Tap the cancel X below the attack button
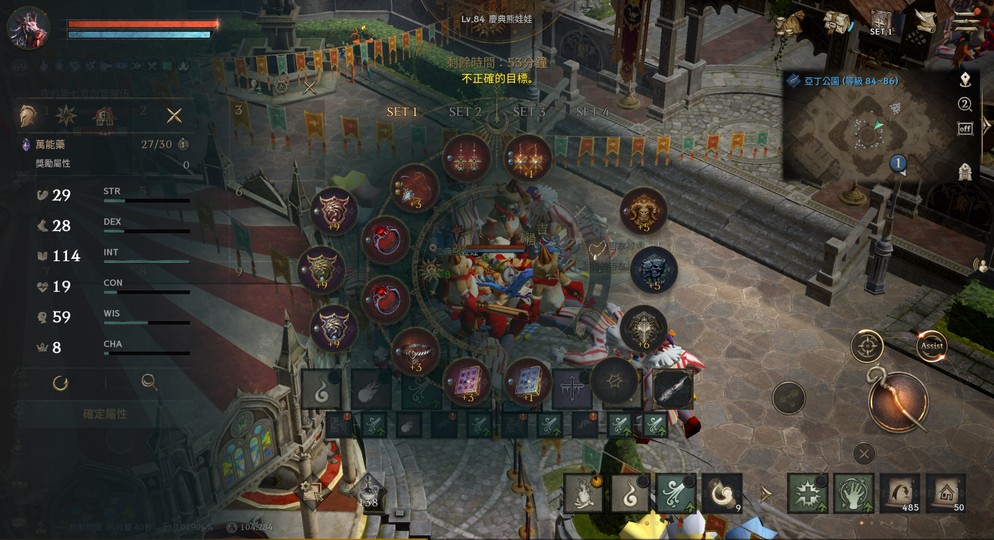The height and width of the screenshot is (540, 994). pos(864,453)
